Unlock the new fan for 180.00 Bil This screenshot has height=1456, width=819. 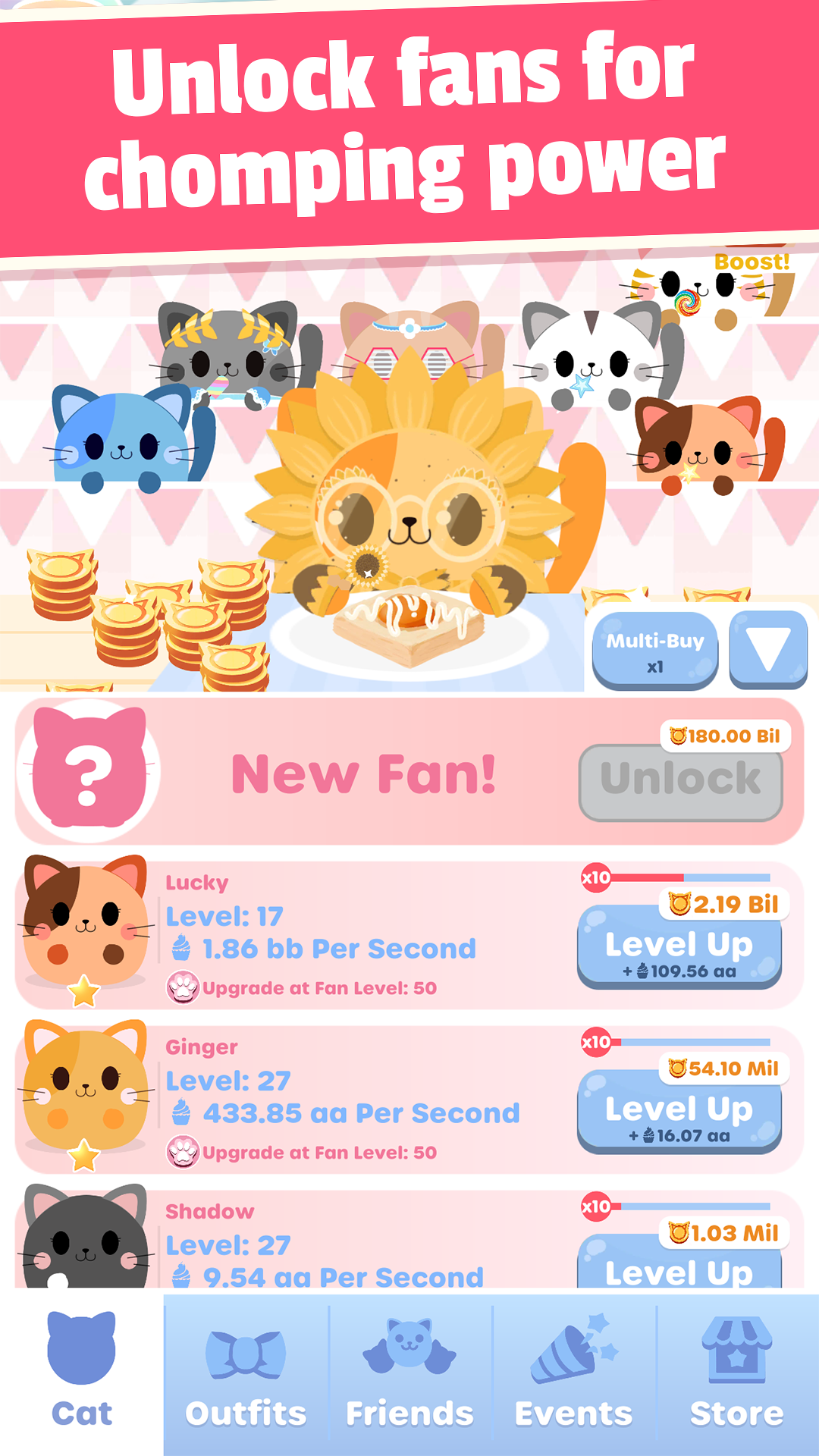[x=680, y=782]
